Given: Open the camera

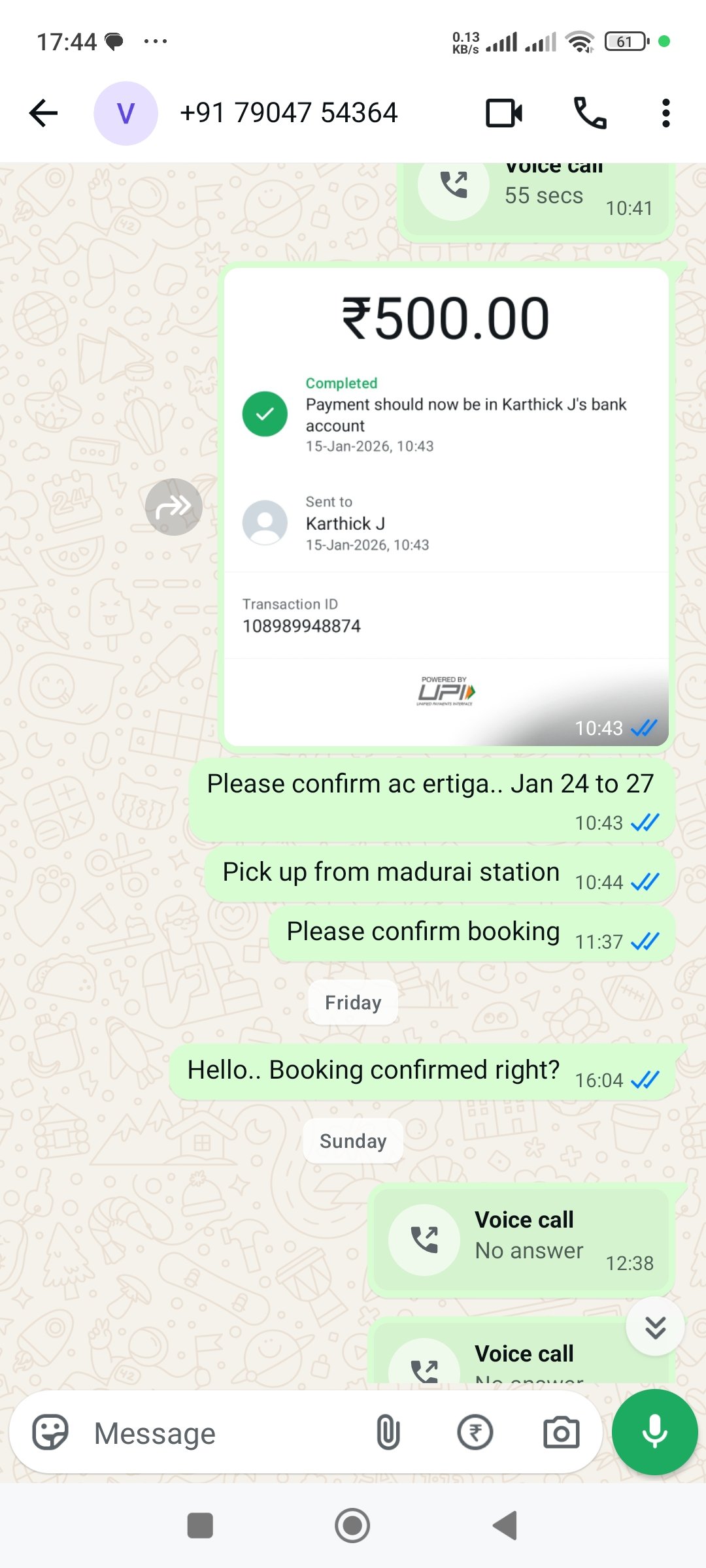Looking at the screenshot, I should (562, 1433).
